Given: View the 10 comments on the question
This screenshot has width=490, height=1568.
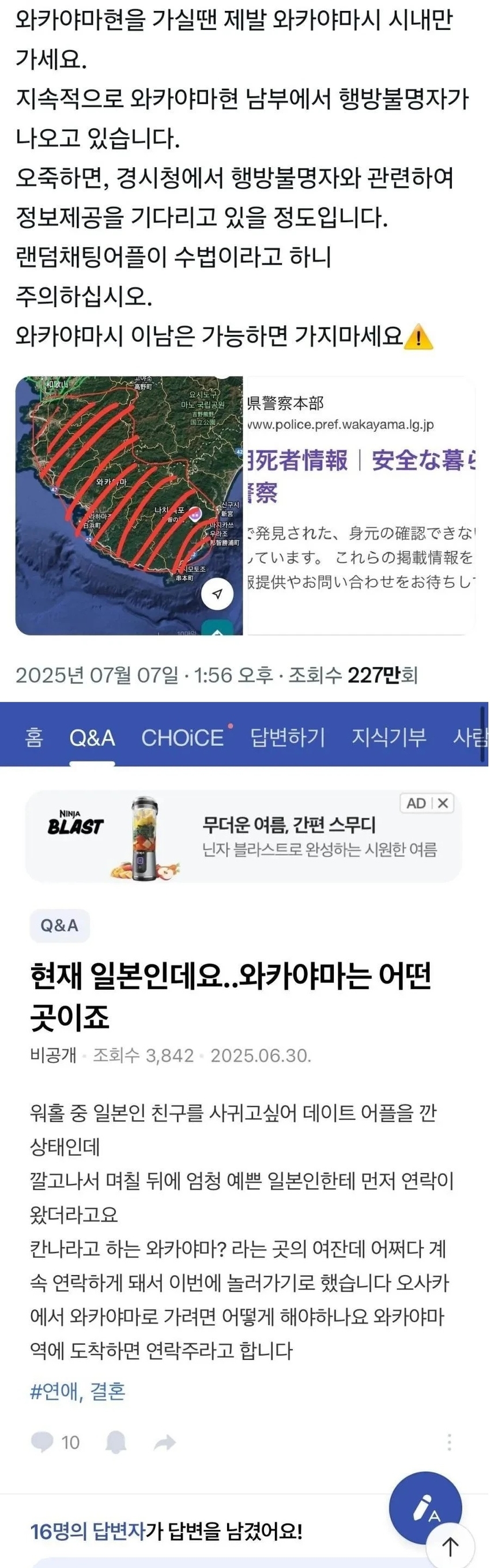Looking at the screenshot, I should pos(55,1442).
